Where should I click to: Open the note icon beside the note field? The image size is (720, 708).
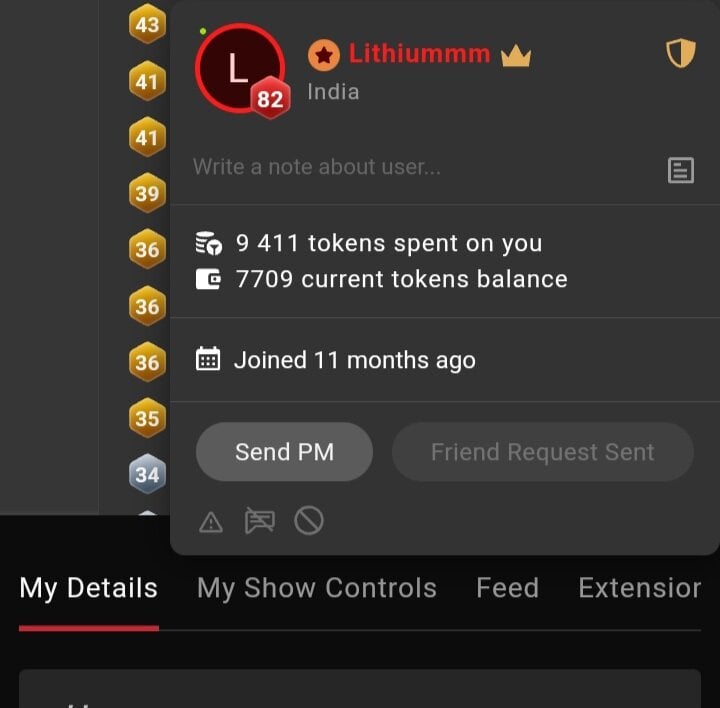pyautogui.click(x=680, y=170)
